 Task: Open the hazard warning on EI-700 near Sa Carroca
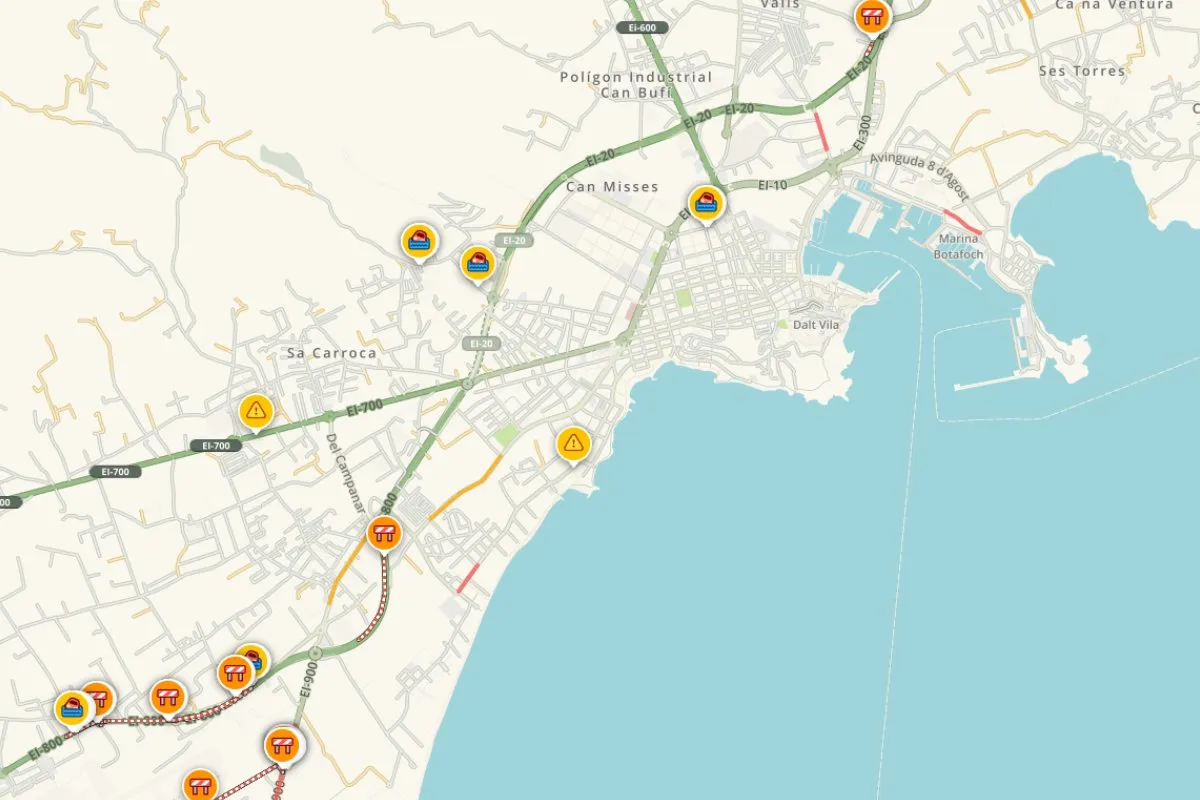(257, 410)
